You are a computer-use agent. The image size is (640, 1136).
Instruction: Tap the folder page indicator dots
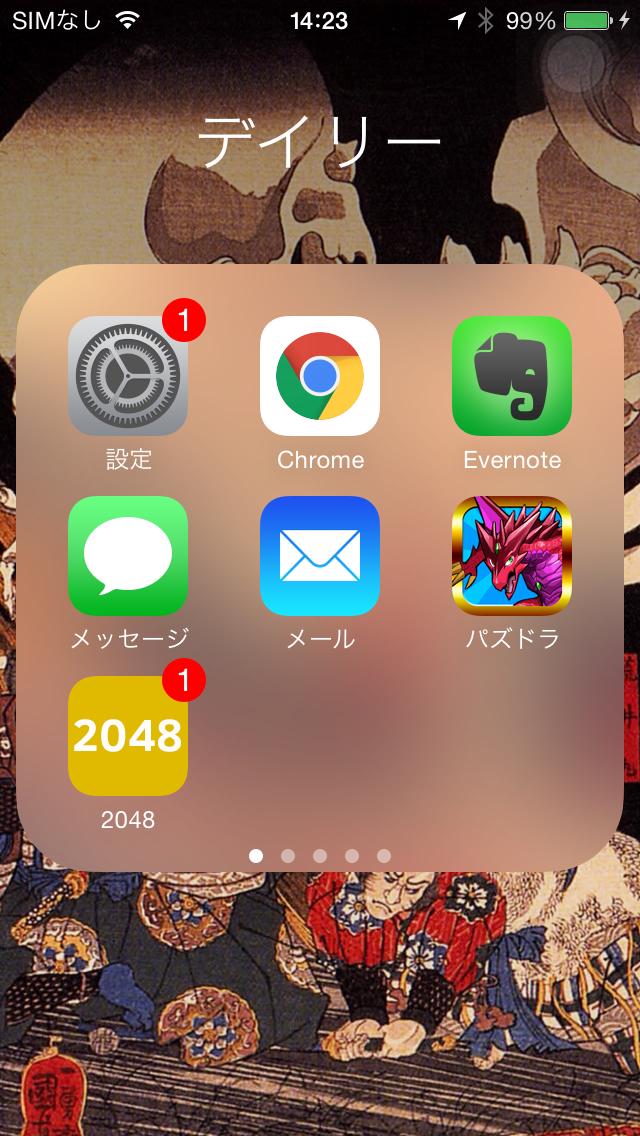click(x=320, y=856)
